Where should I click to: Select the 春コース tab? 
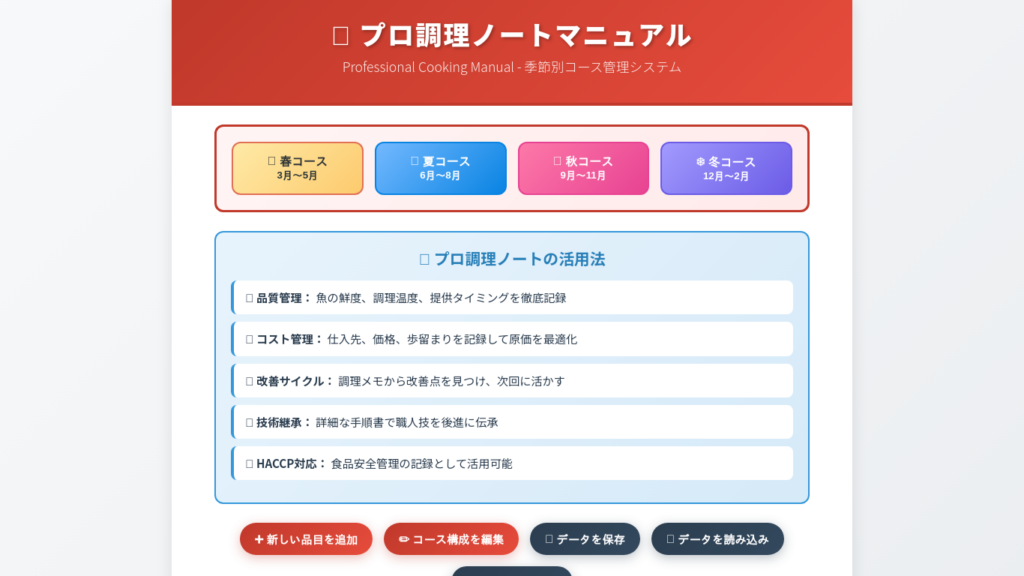point(297,168)
